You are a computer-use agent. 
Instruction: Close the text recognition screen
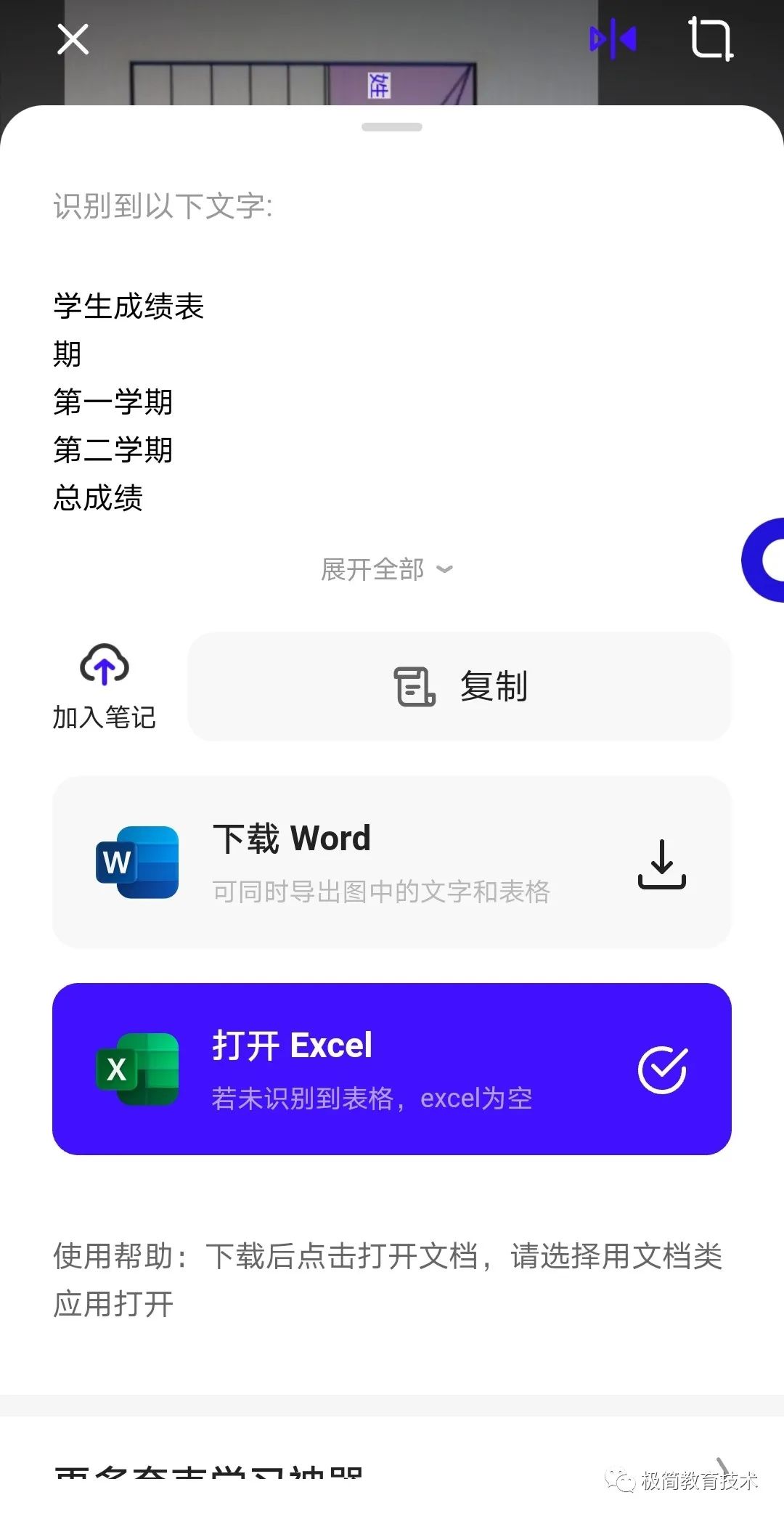[x=73, y=39]
